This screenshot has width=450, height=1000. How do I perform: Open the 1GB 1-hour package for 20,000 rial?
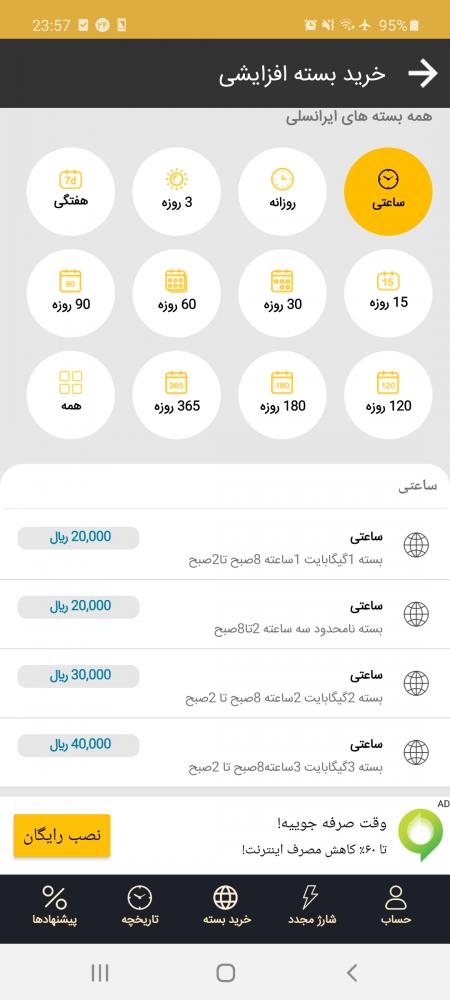click(225, 545)
